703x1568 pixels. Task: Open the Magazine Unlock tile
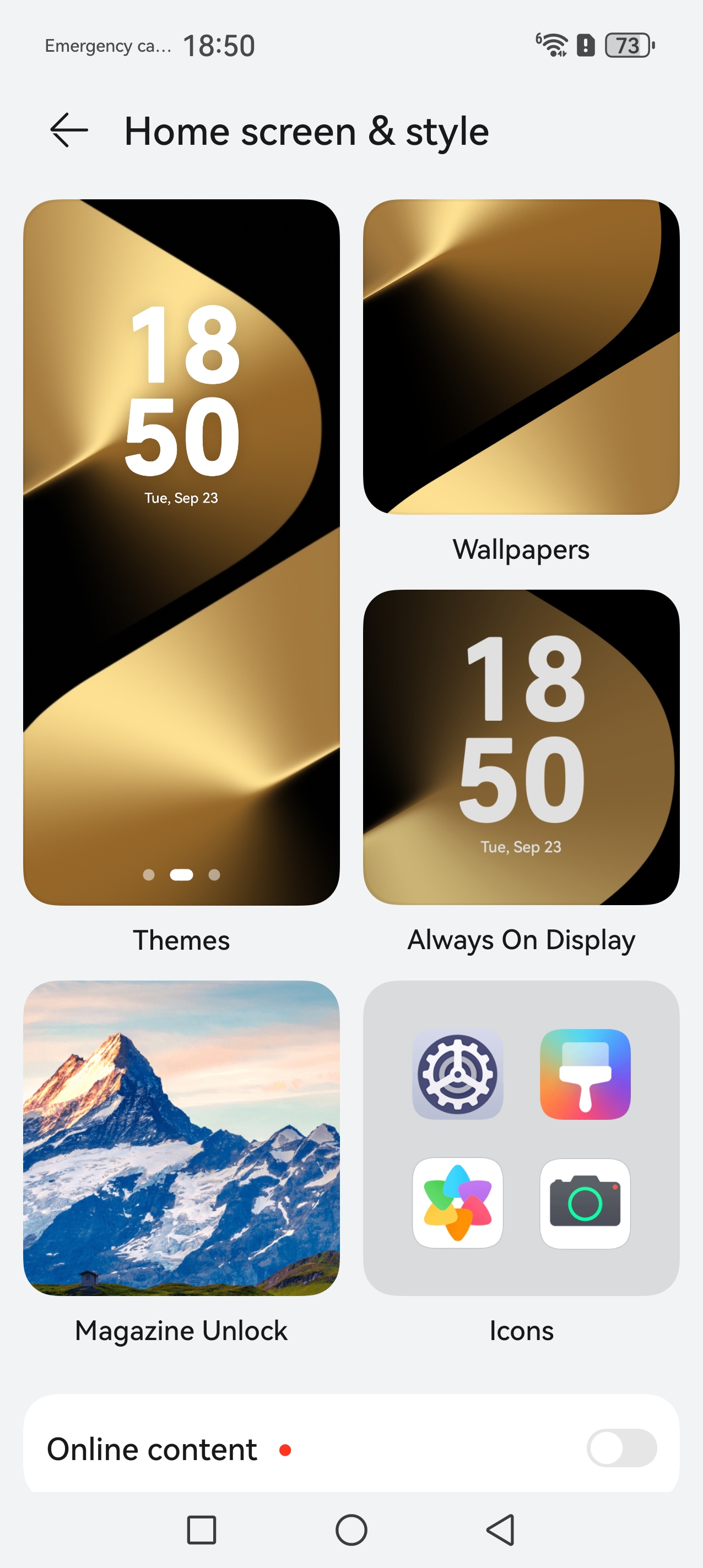point(181,1137)
